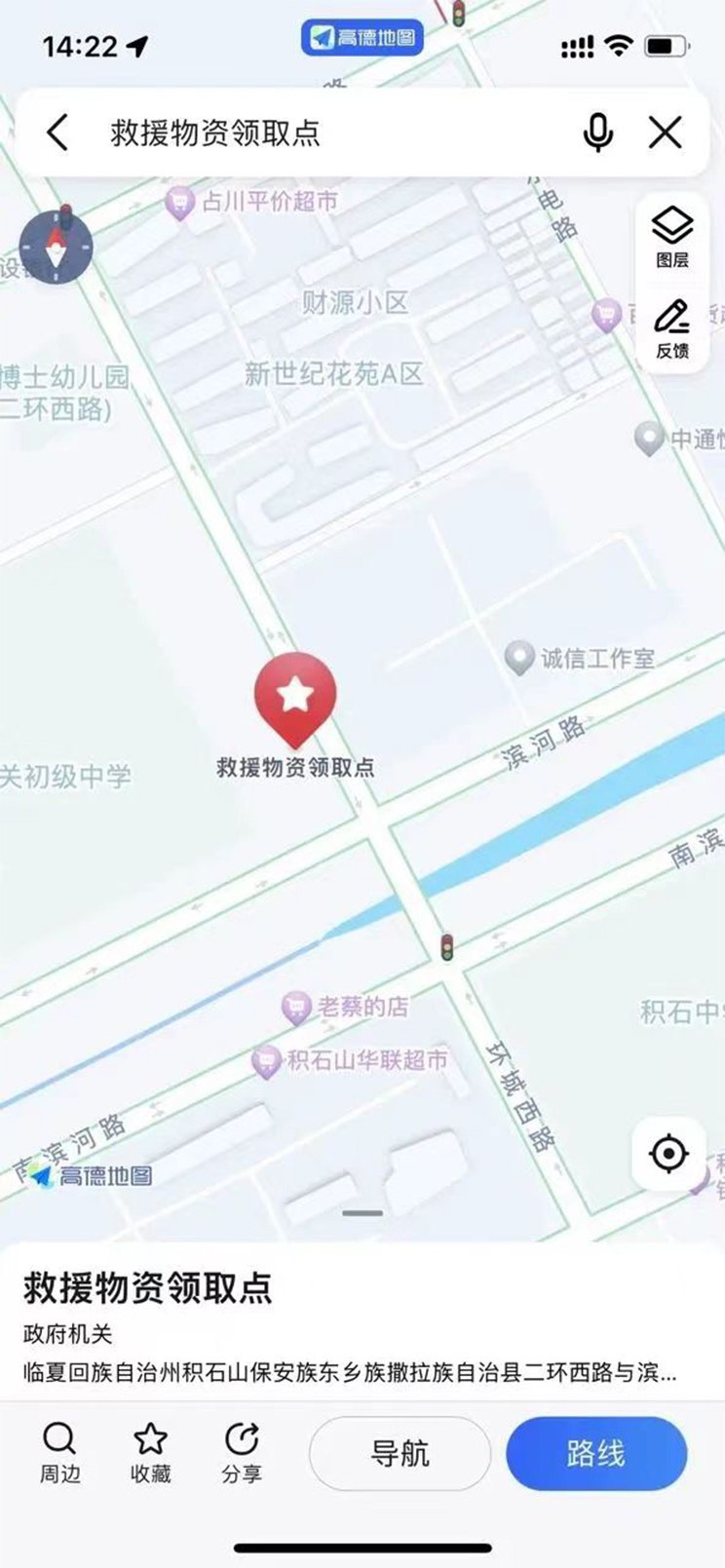Select the 周边 nearby search icon
The image size is (725, 1568).
59,1453
